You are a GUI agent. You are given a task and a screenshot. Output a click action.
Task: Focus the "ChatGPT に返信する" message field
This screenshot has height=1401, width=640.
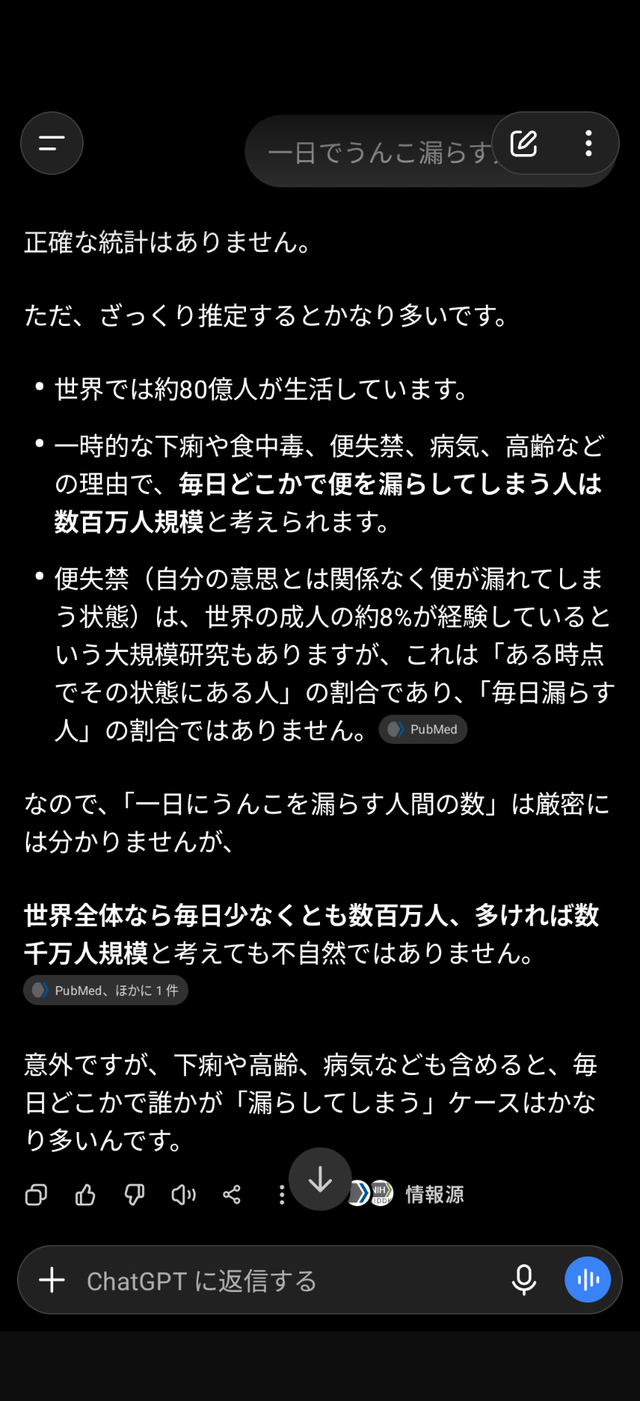[290, 1280]
